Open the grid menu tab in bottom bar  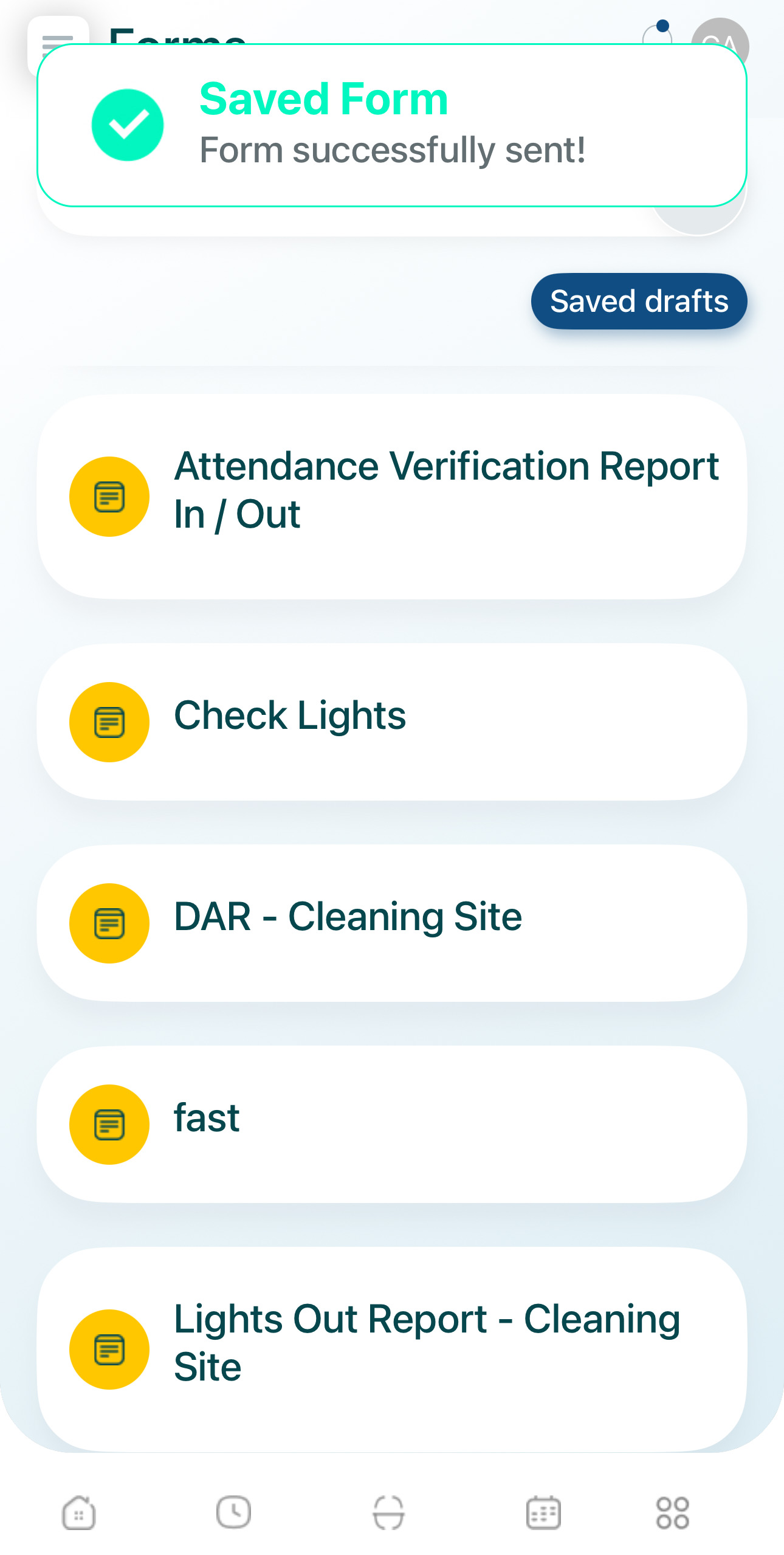(x=673, y=1512)
